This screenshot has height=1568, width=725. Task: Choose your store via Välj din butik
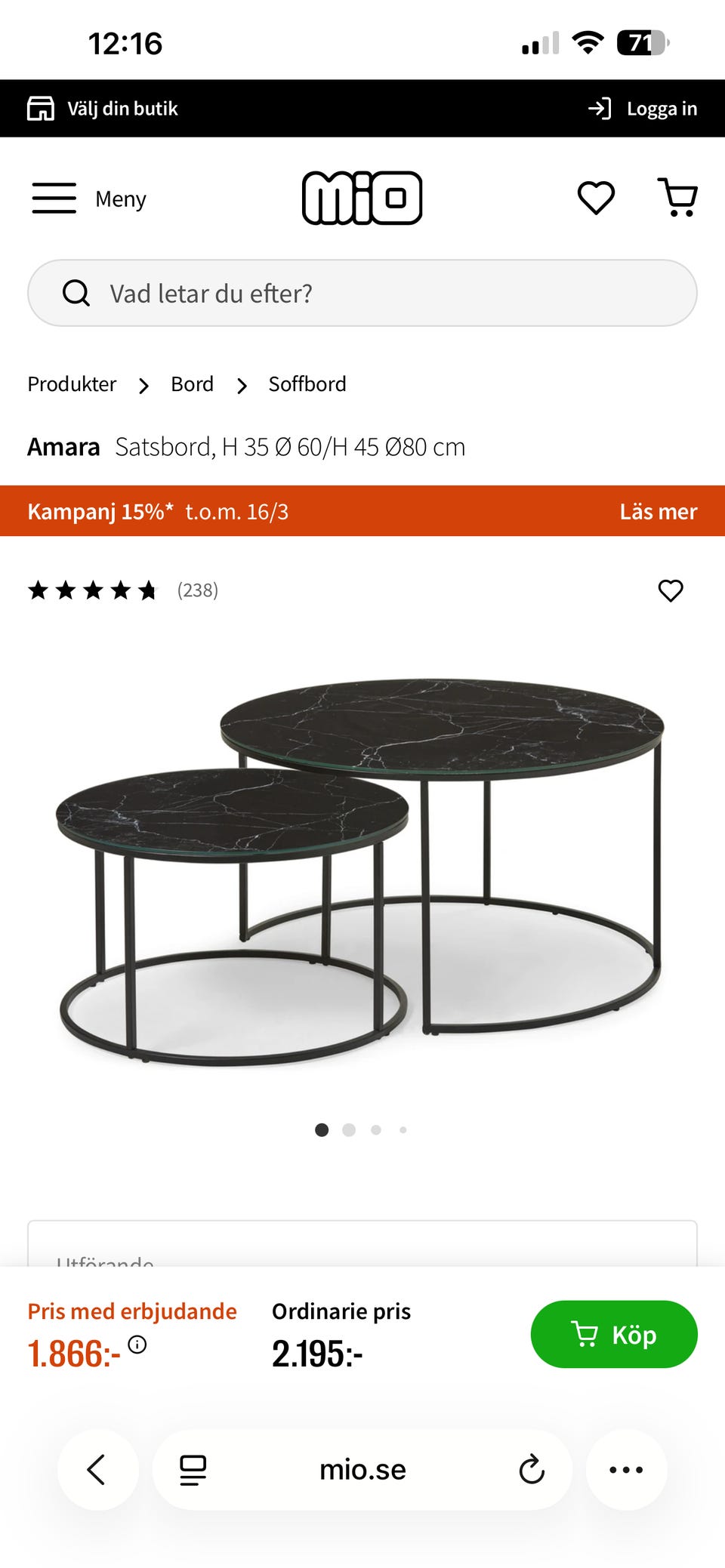click(x=103, y=109)
